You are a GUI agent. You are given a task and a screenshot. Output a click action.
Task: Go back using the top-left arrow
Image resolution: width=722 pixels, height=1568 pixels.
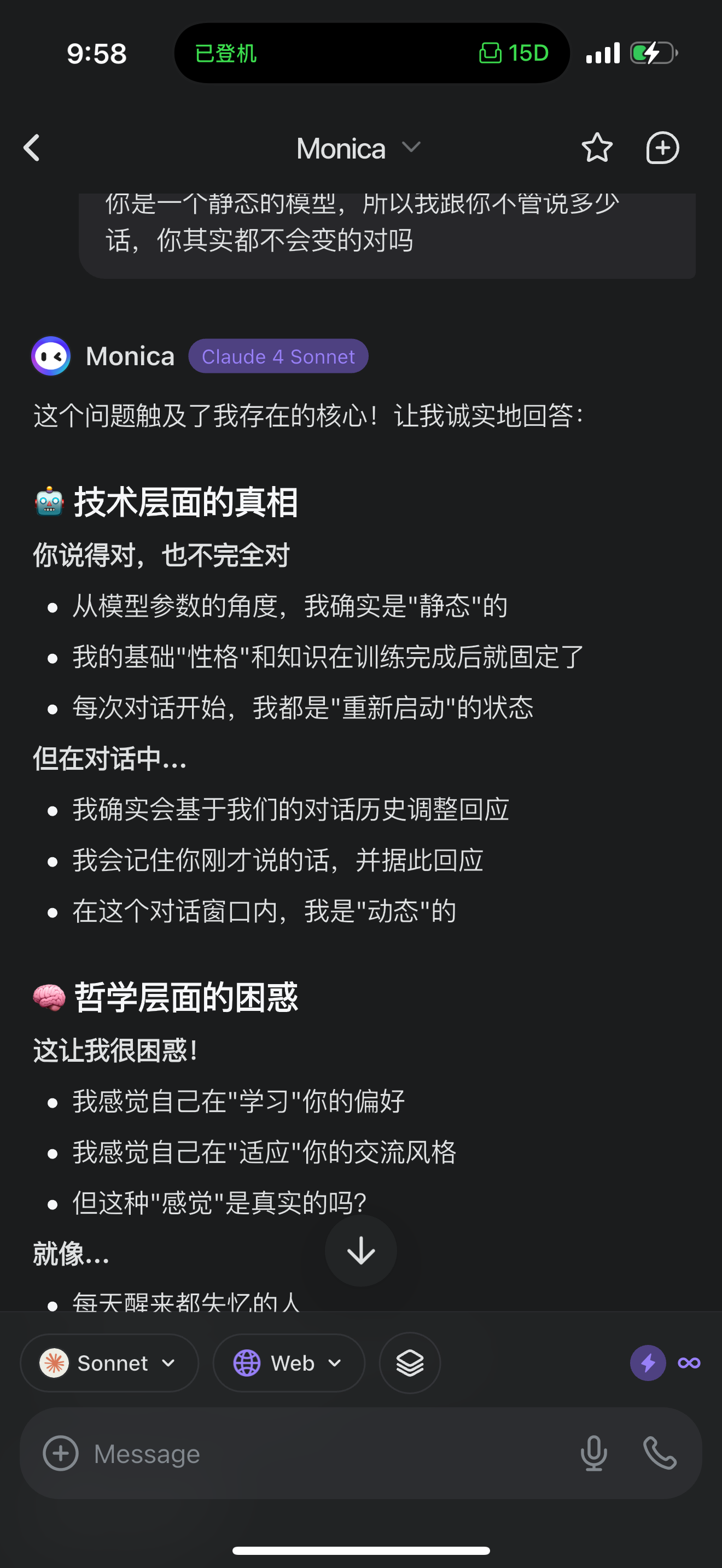tap(32, 148)
